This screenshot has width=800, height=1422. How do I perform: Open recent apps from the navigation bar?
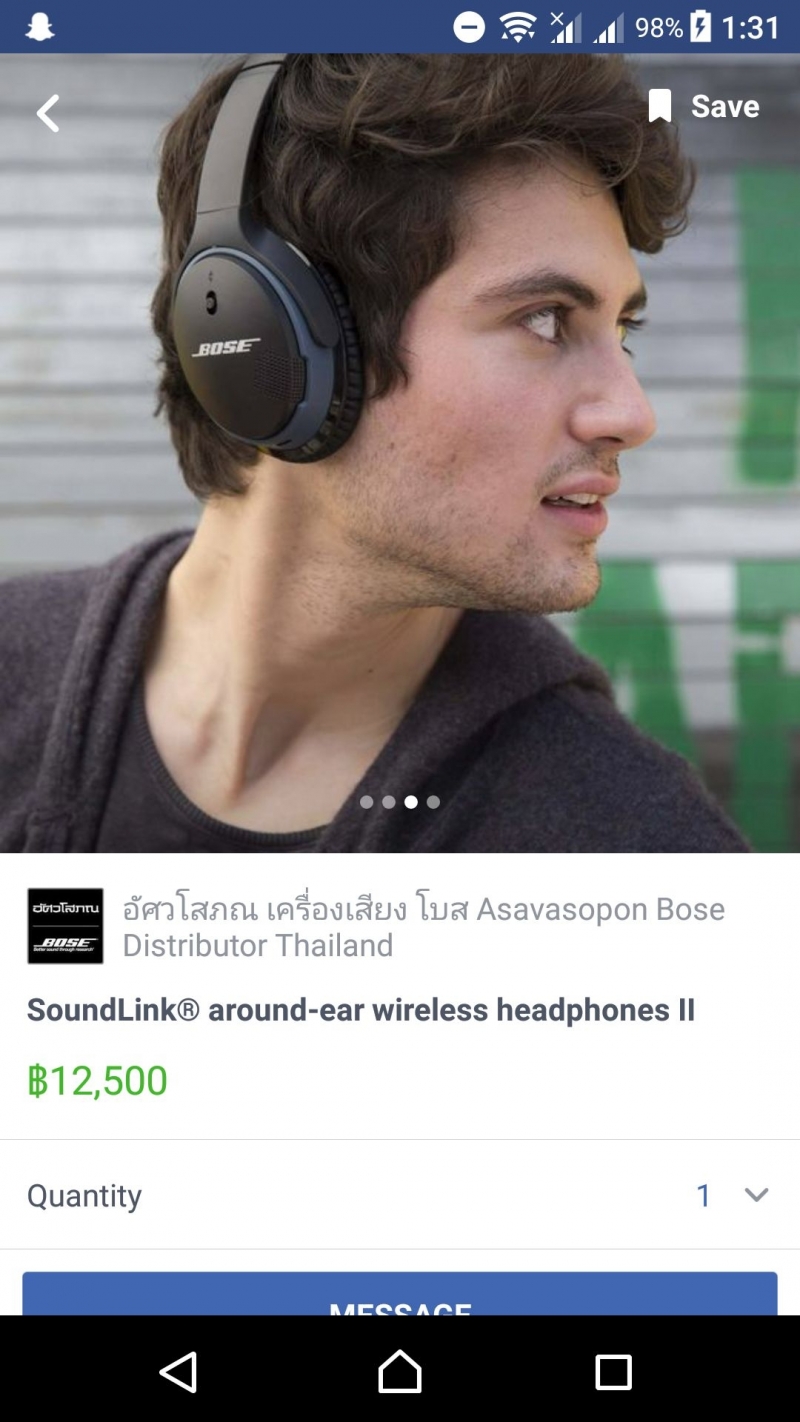point(613,1372)
